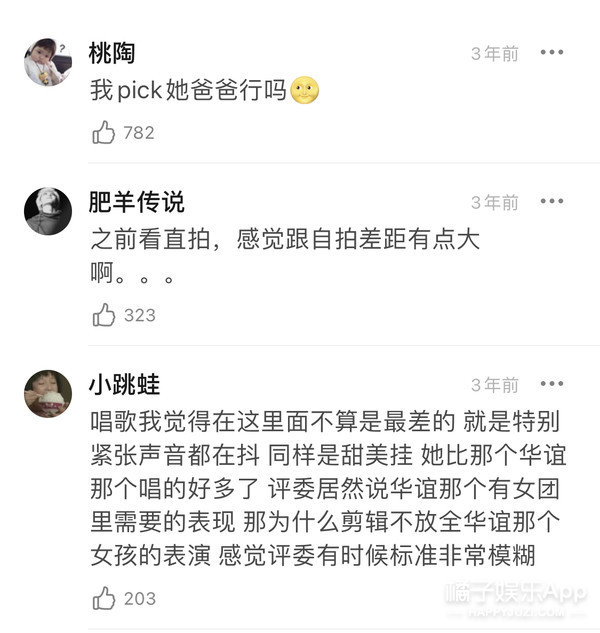Open 小跳蛙's profile avatar
The height and width of the screenshot is (633, 600).
click(48, 394)
